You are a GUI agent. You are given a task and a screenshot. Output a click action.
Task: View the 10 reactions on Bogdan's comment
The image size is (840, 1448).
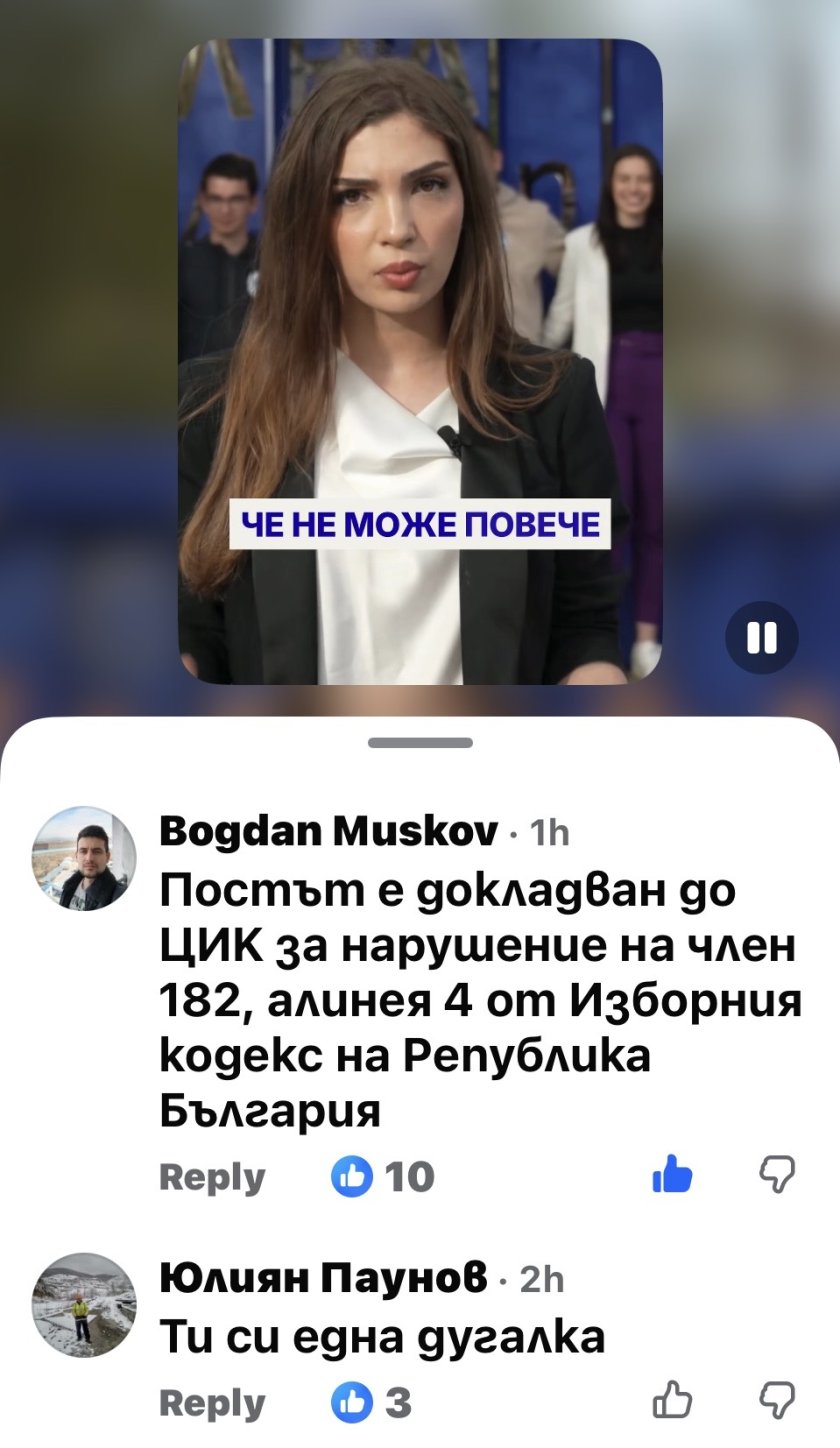(384, 1177)
